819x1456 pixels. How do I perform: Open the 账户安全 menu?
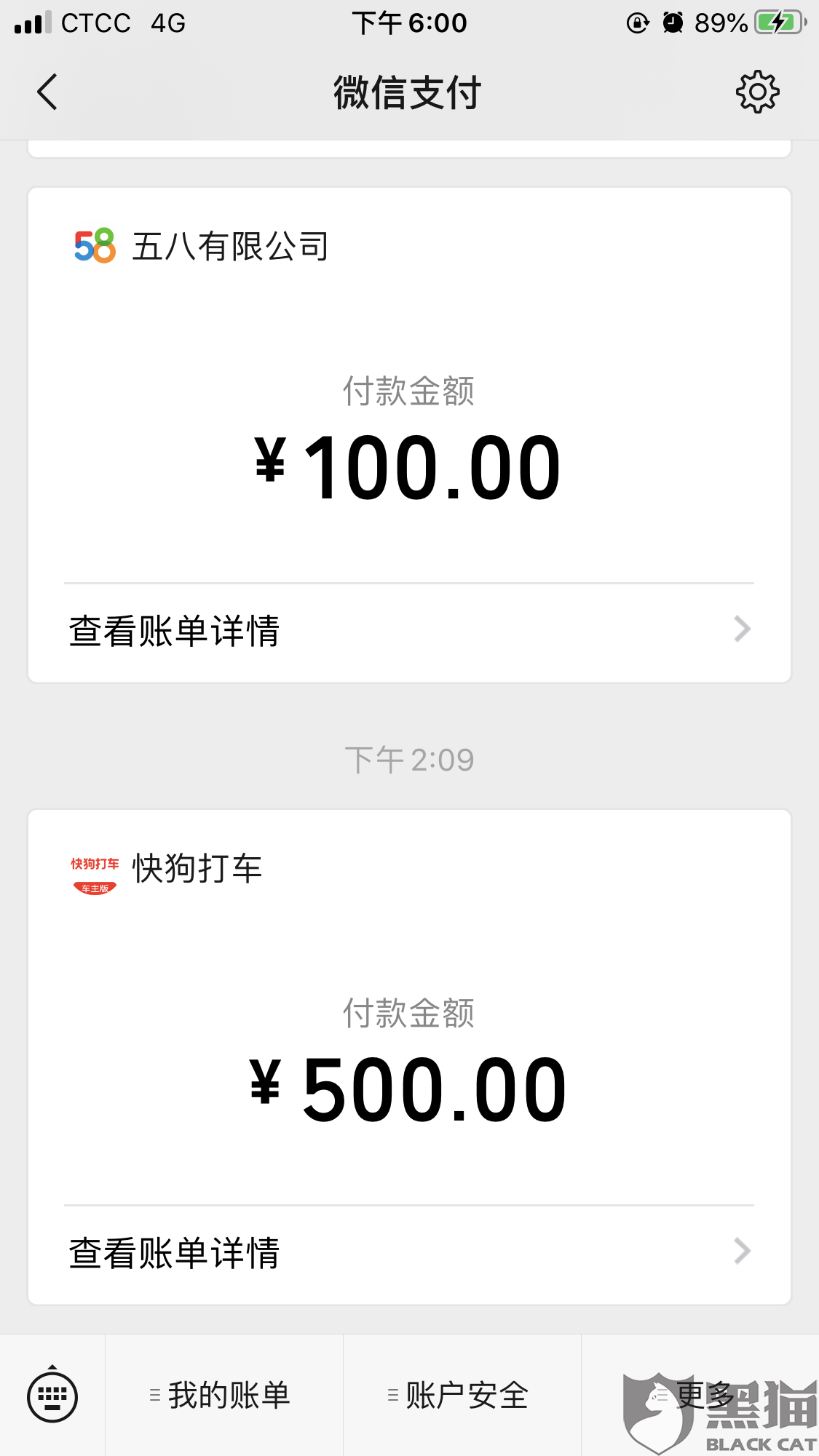[462, 1396]
